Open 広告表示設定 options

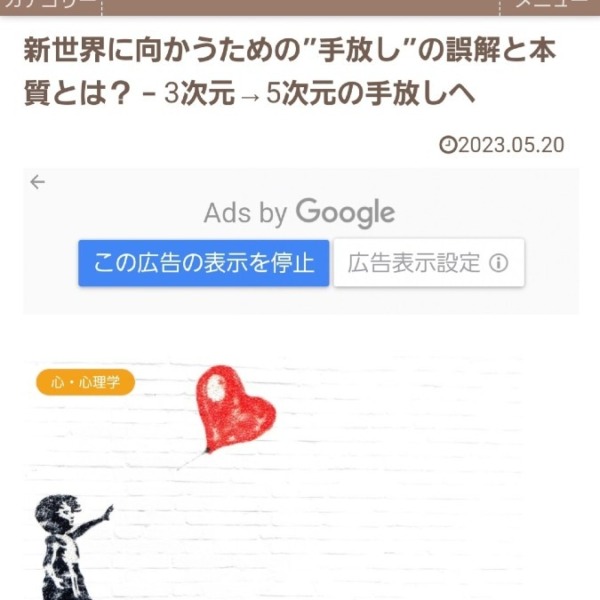pos(428,263)
